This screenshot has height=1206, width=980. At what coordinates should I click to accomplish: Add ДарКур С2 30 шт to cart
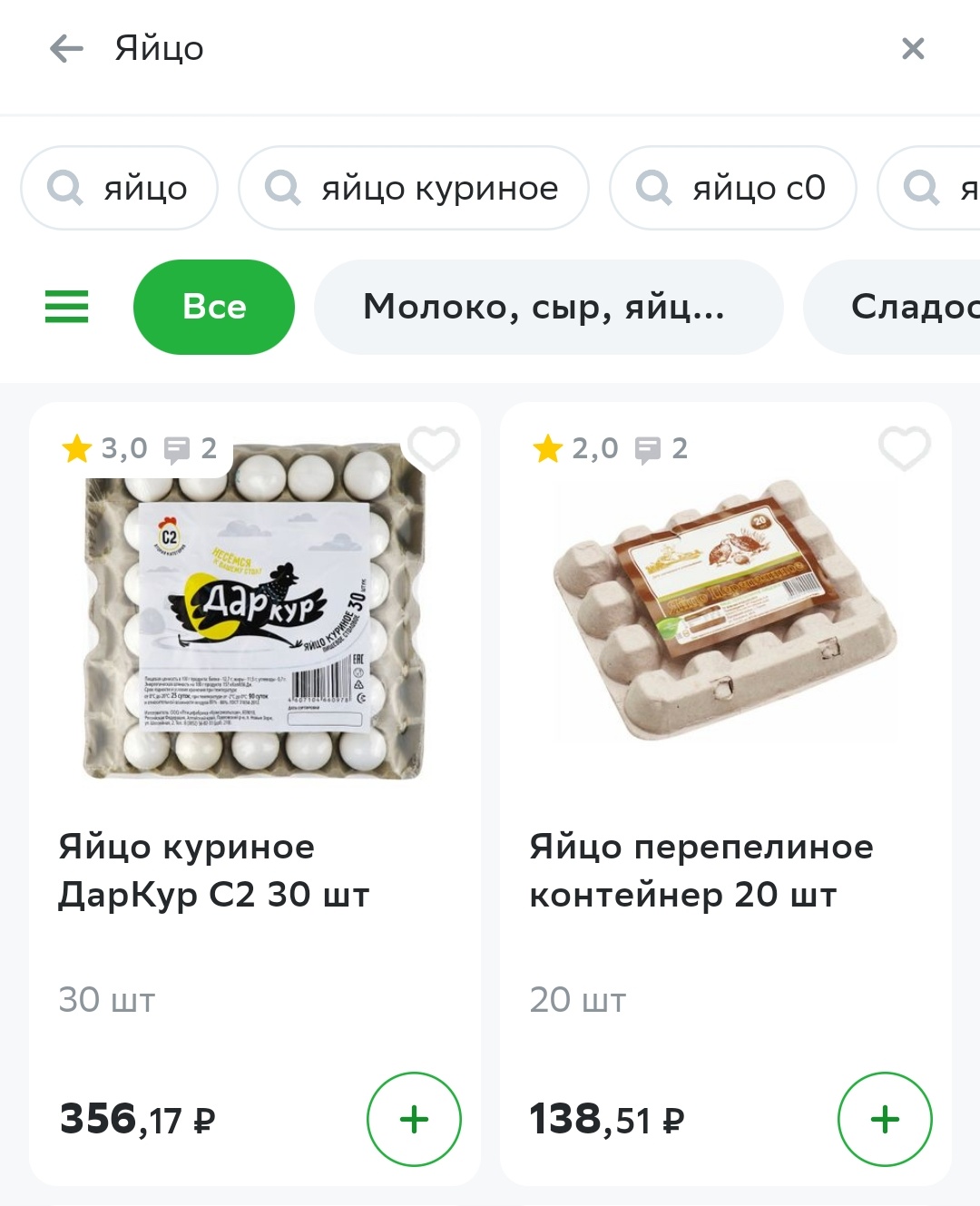[x=414, y=1119]
